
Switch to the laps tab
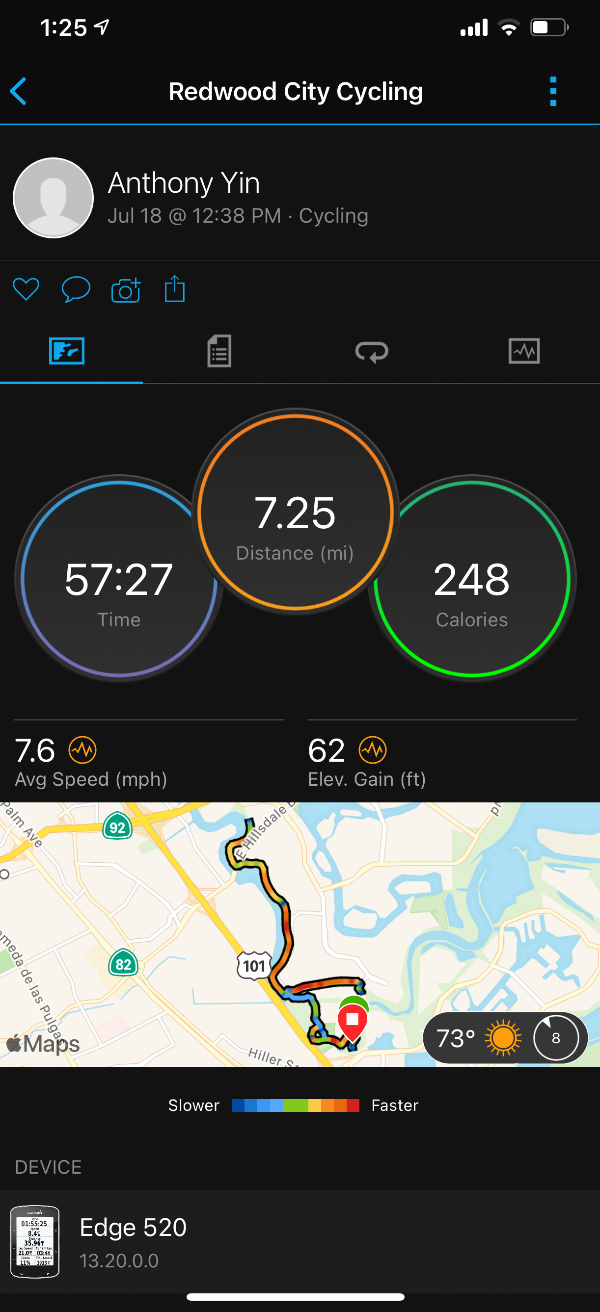click(x=372, y=351)
